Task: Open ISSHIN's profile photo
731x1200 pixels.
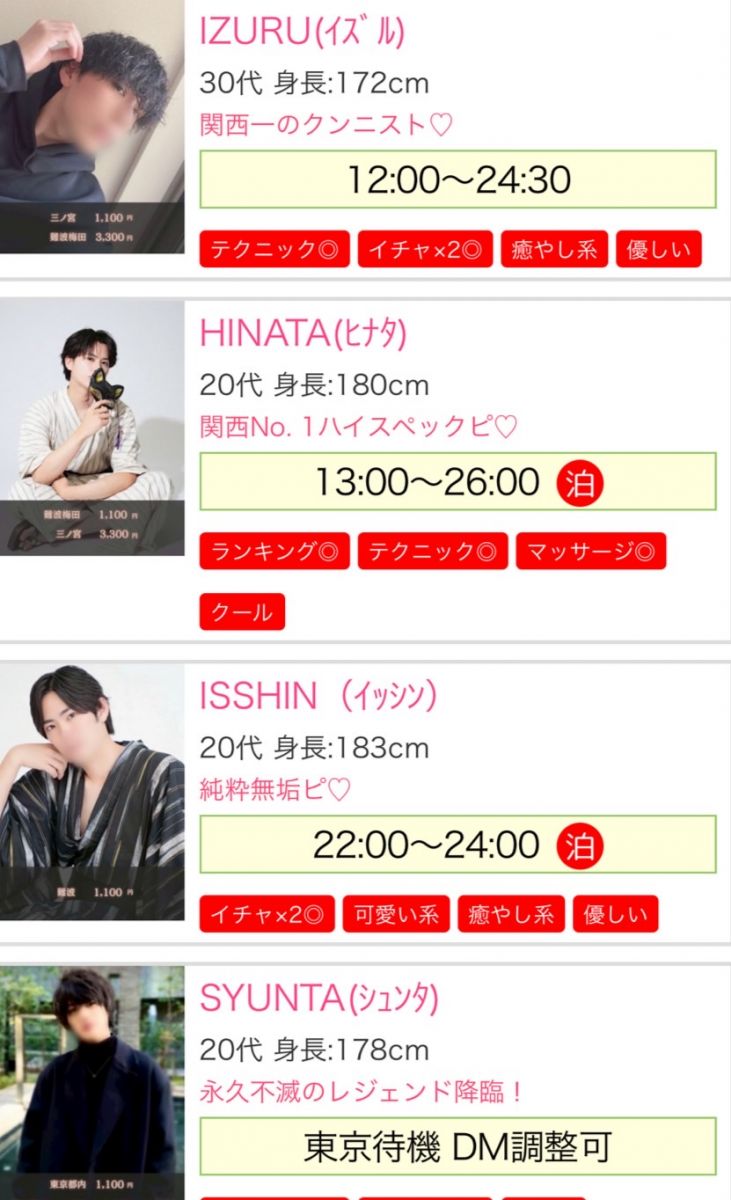Action: [x=92, y=792]
